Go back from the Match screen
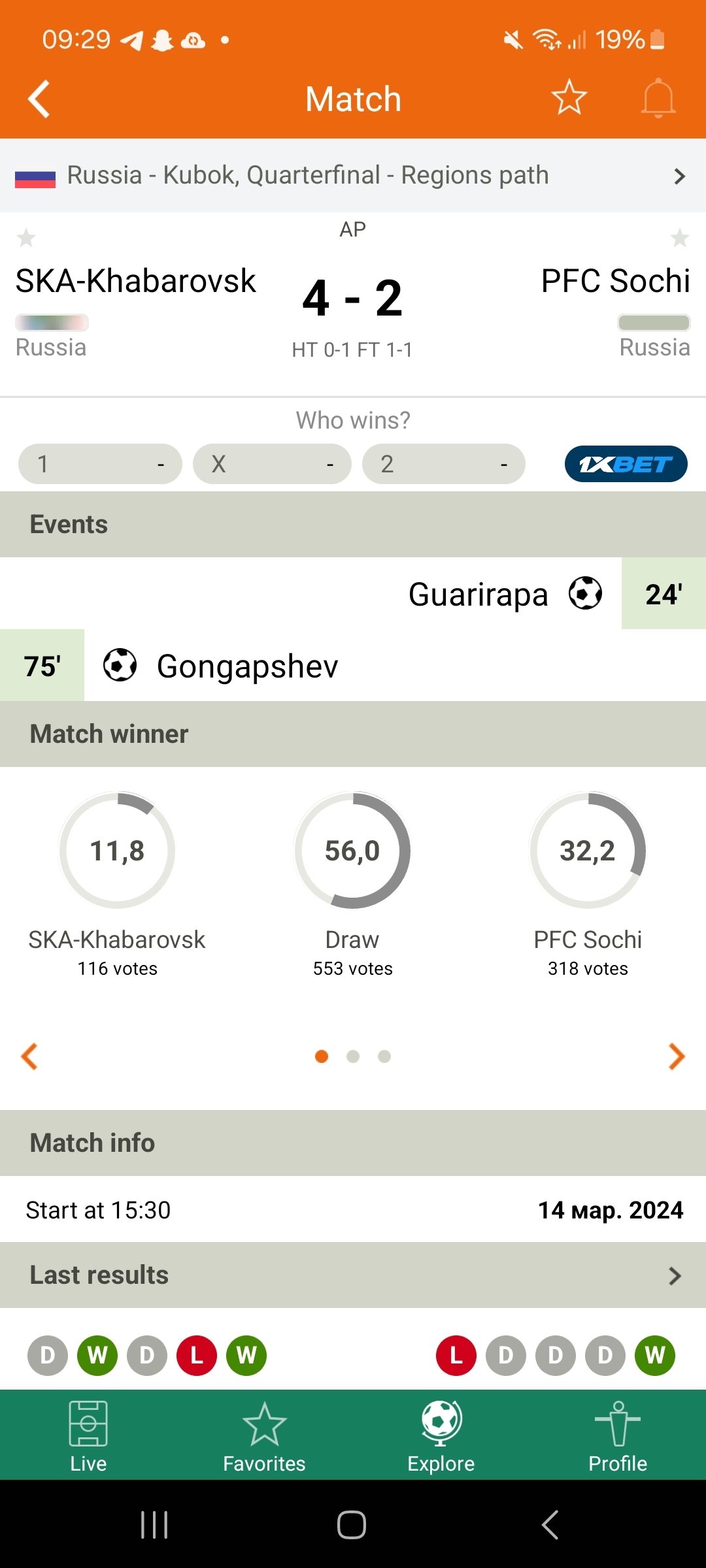 [x=39, y=99]
